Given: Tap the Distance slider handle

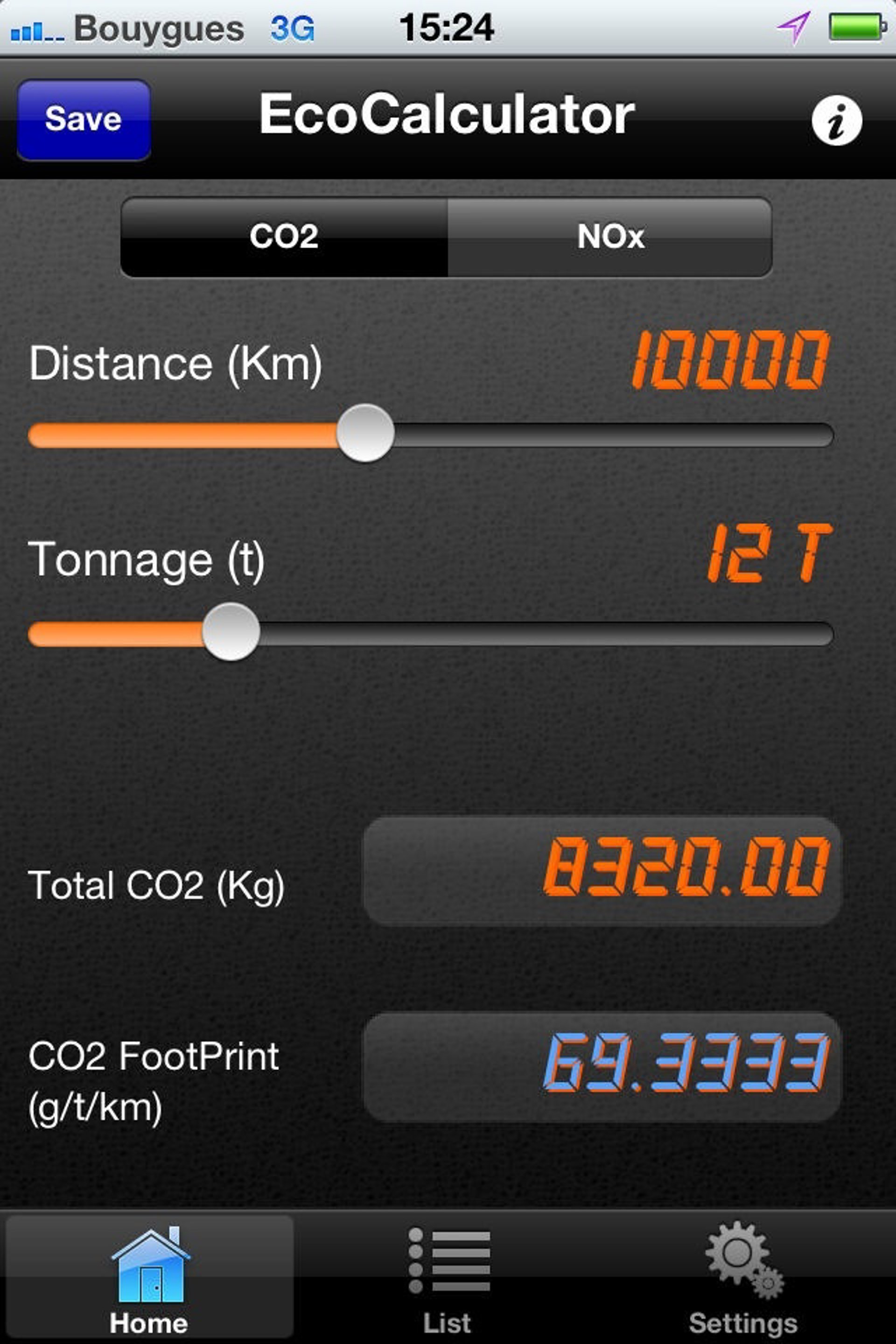Looking at the screenshot, I should click(x=365, y=433).
